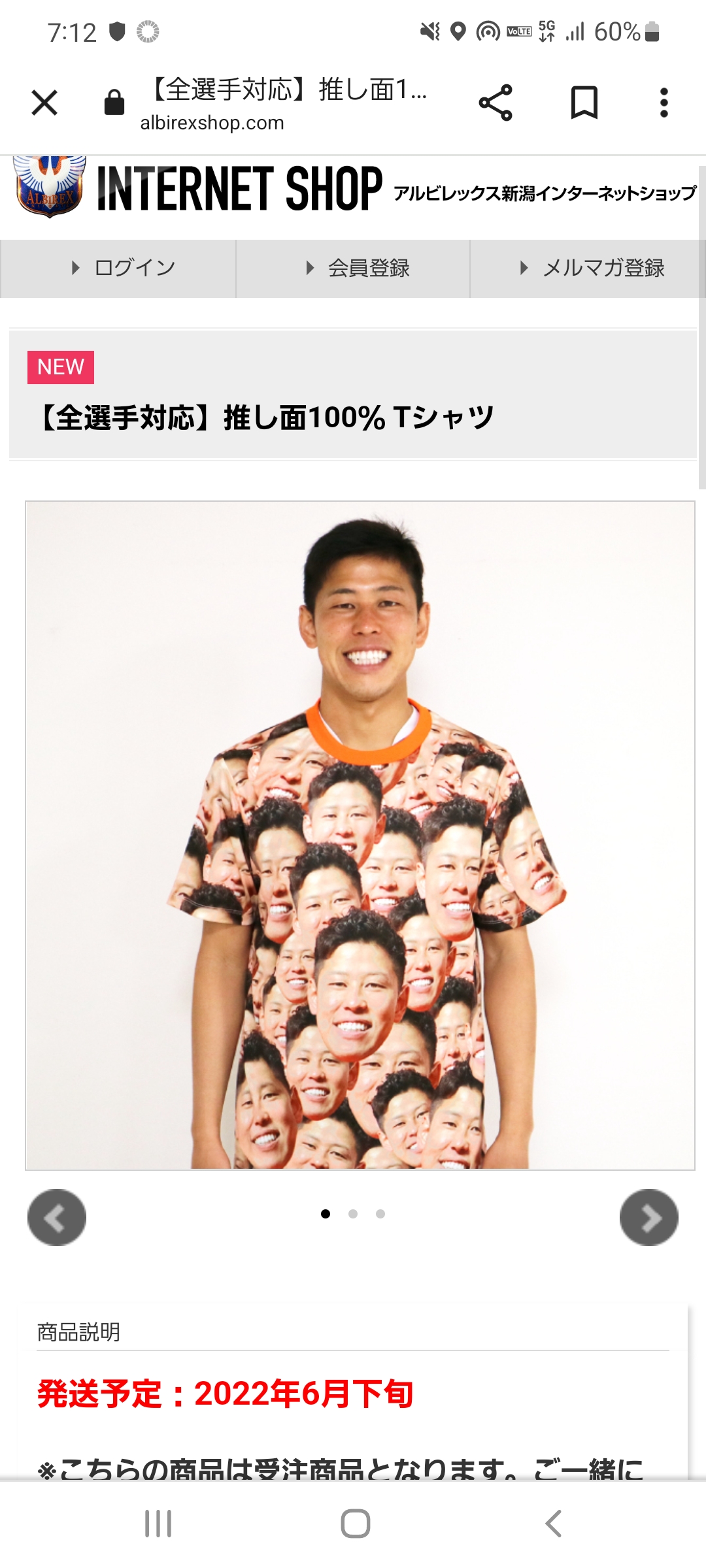The width and height of the screenshot is (706, 1568).
Task: Open the T-shirt product photo
Action: point(360,835)
